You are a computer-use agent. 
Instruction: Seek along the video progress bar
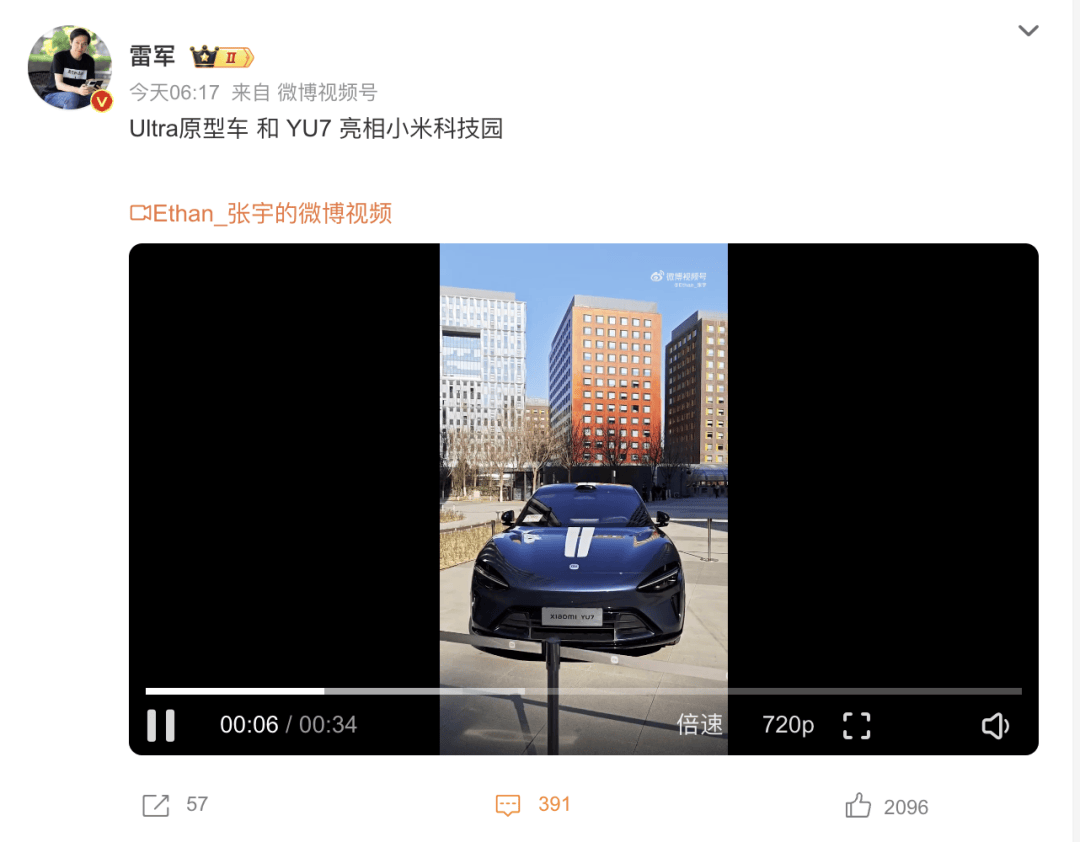[583, 691]
